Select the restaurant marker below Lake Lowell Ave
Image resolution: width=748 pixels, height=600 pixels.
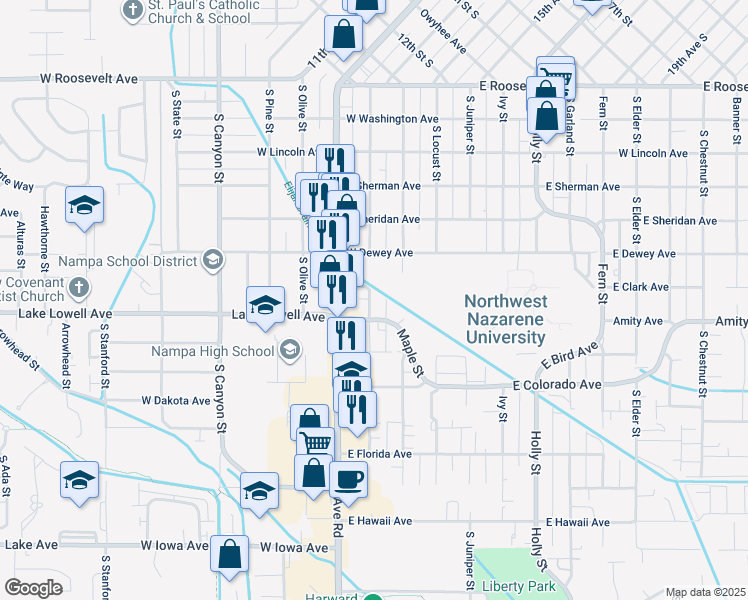click(347, 335)
